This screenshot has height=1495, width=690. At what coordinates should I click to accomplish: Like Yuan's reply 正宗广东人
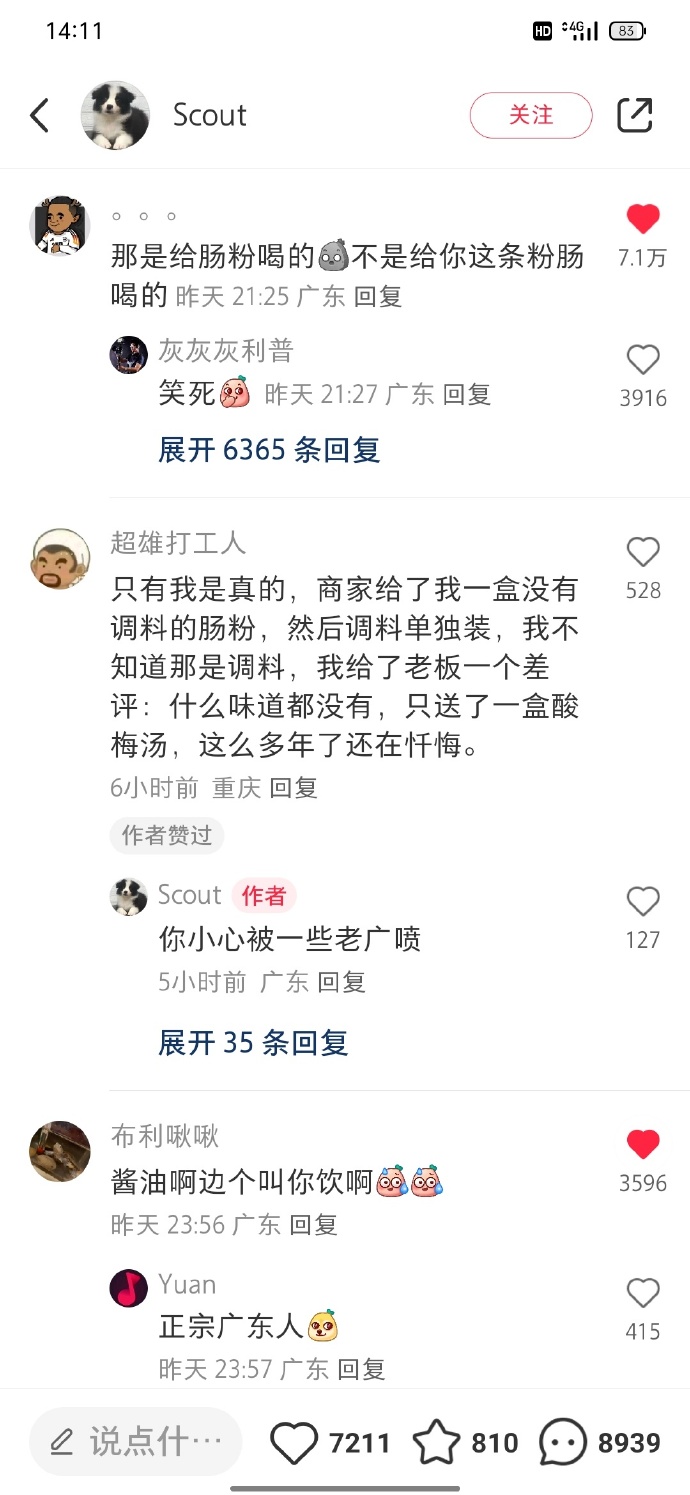pyautogui.click(x=643, y=1293)
